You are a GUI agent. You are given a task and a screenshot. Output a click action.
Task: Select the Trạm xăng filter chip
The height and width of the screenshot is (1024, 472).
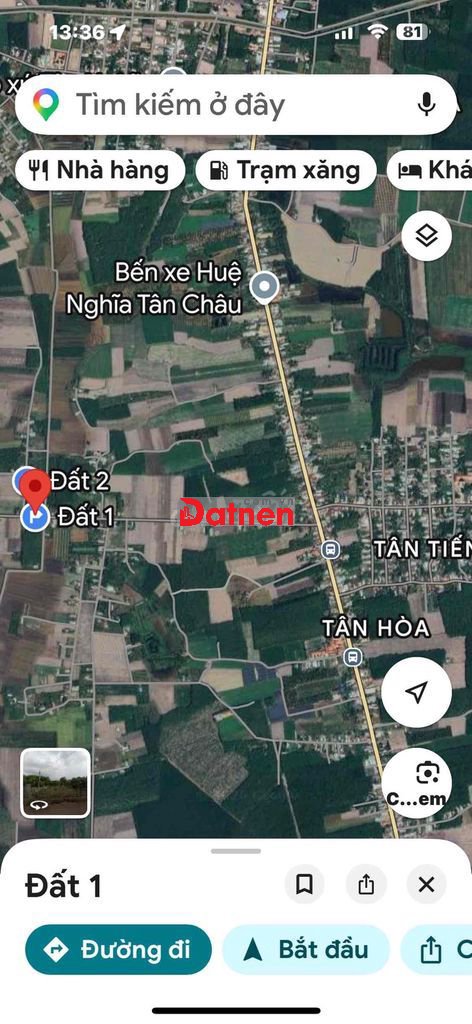[285, 170]
